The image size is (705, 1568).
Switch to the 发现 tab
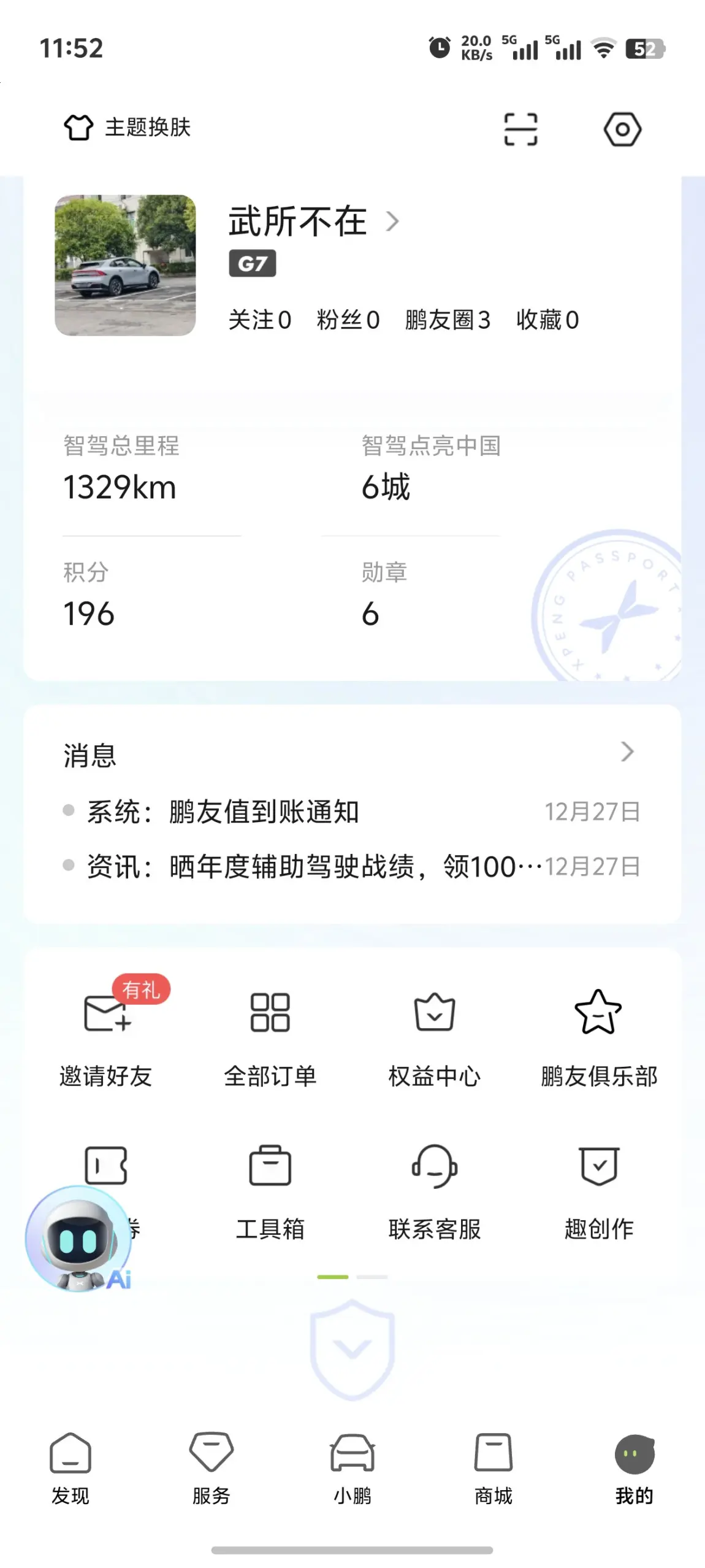[70, 1469]
